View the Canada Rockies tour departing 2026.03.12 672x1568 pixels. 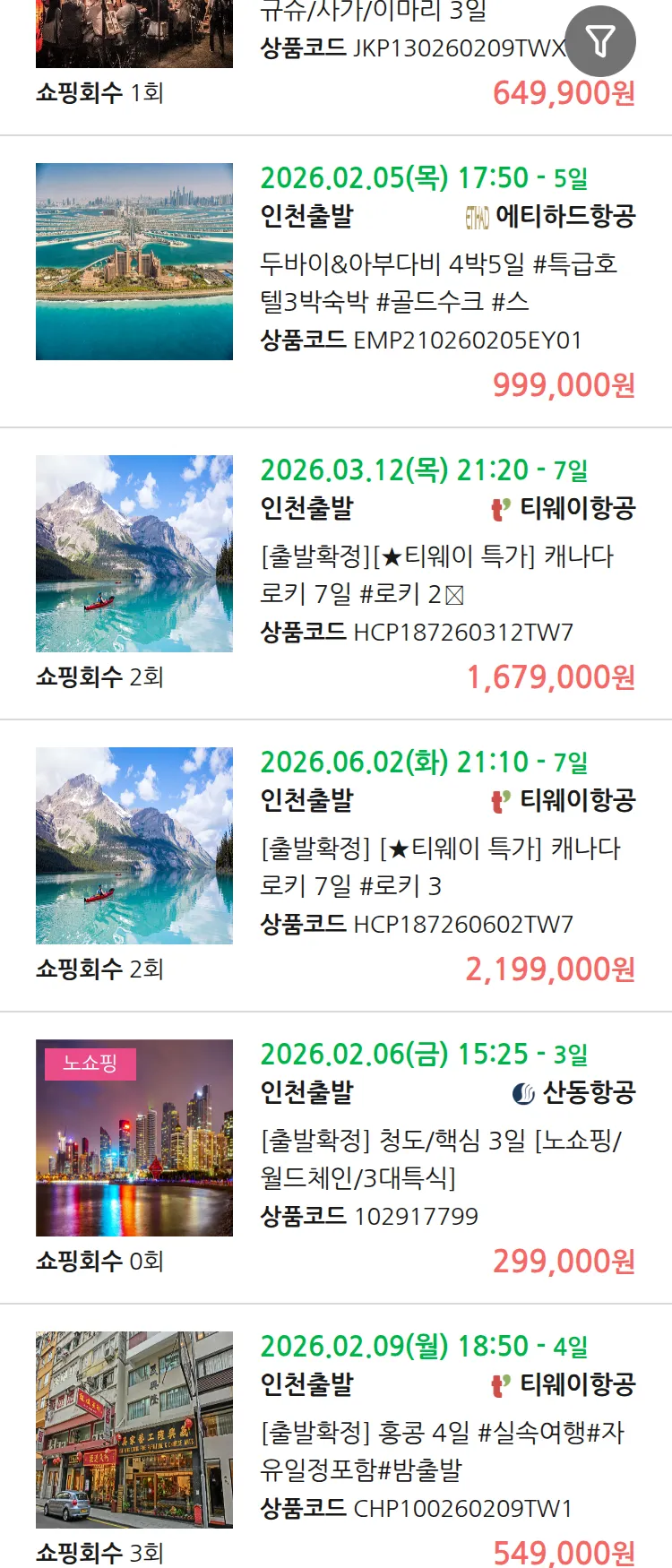click(436, 574)
